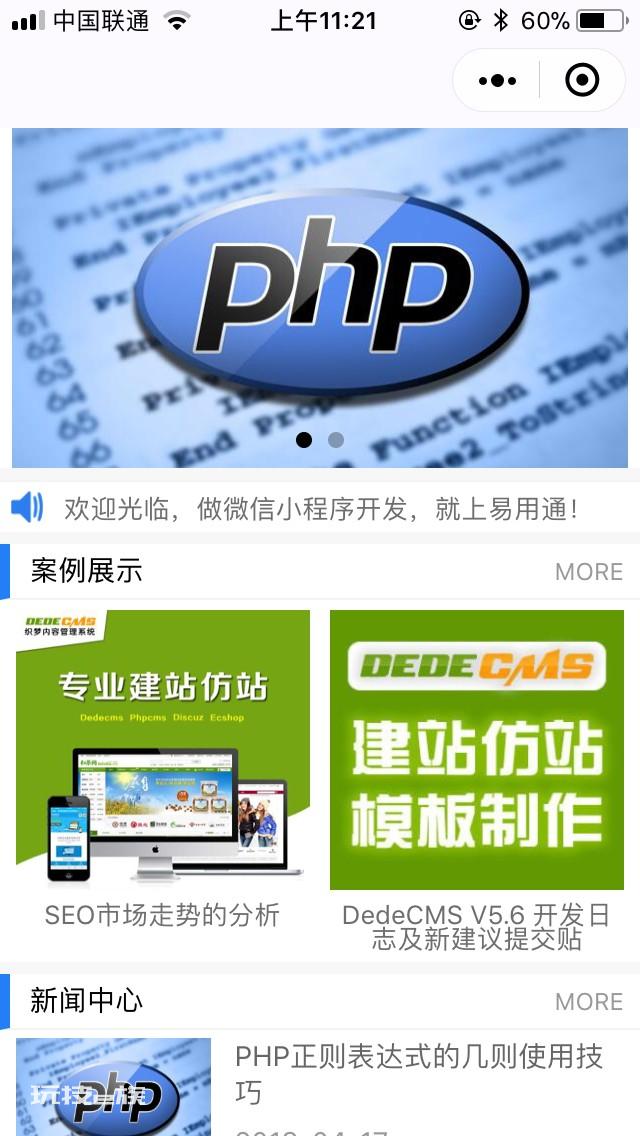
Task: Open the DedeCMS V5.6 开发日志 case card
Action: 476,781
